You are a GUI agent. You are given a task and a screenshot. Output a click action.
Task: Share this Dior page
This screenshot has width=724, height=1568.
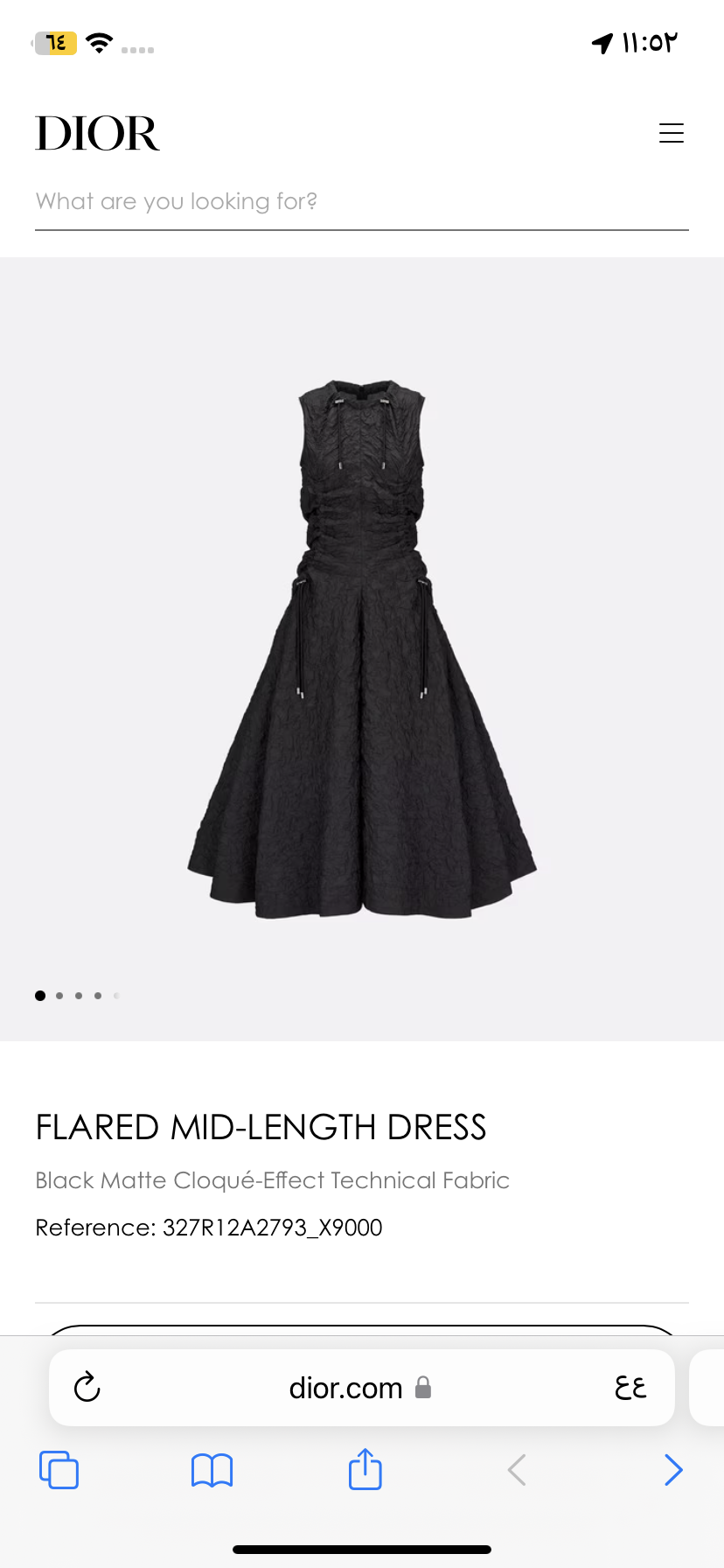click(365, 1469)
